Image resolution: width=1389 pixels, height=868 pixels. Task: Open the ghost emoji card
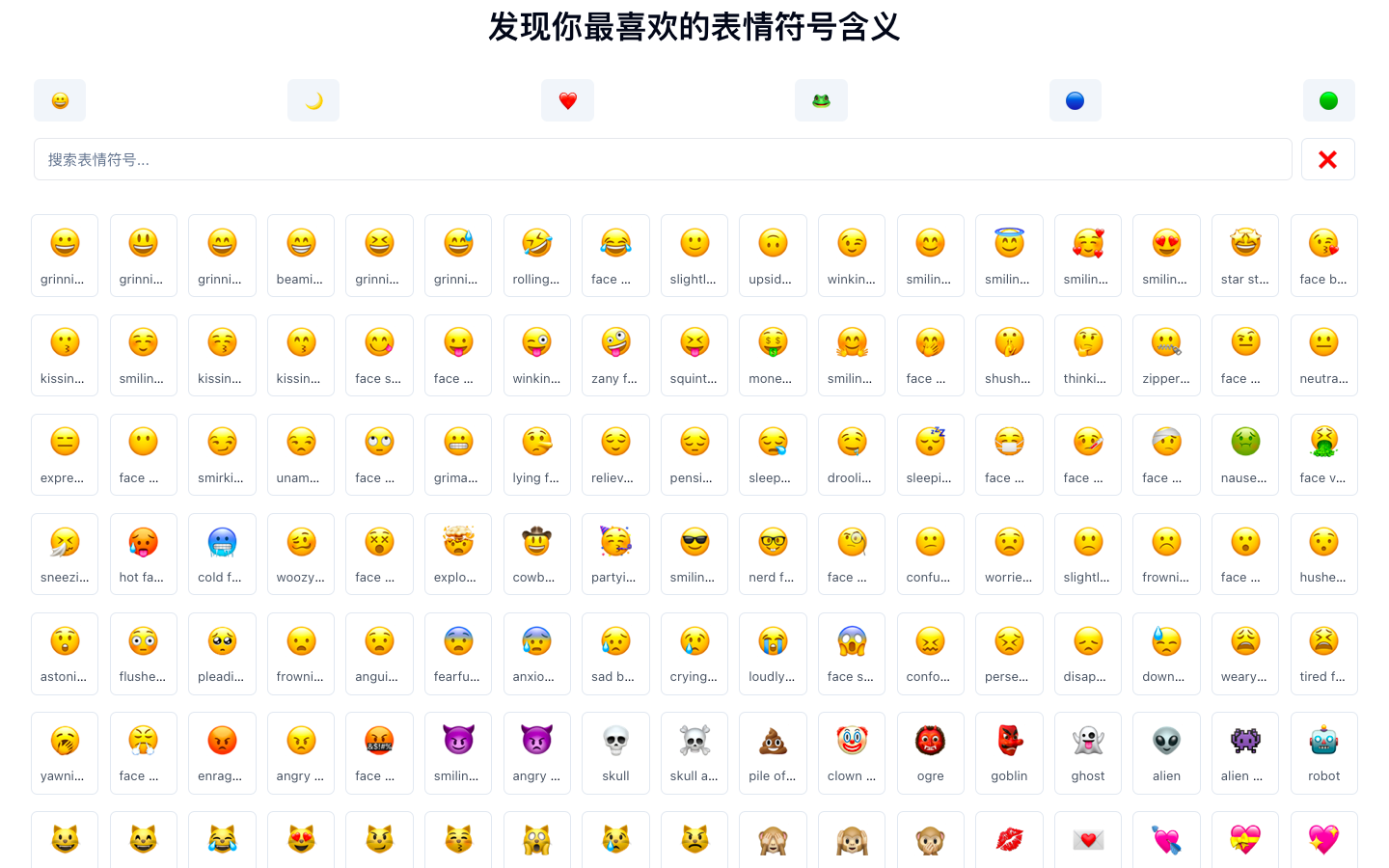(x=1088, y=752)
